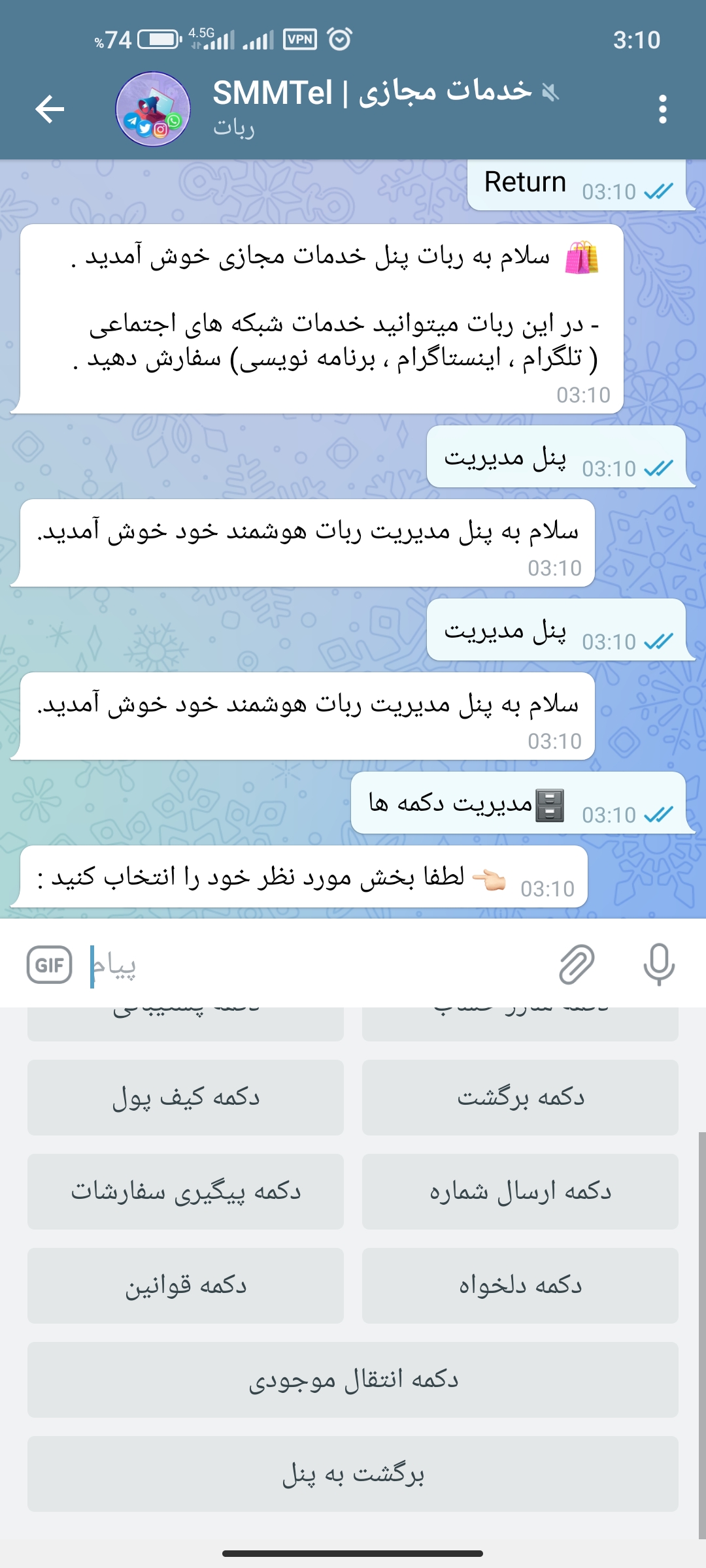Open the GIF picker
The image size is (706, 1568).
tap(49, 965)
